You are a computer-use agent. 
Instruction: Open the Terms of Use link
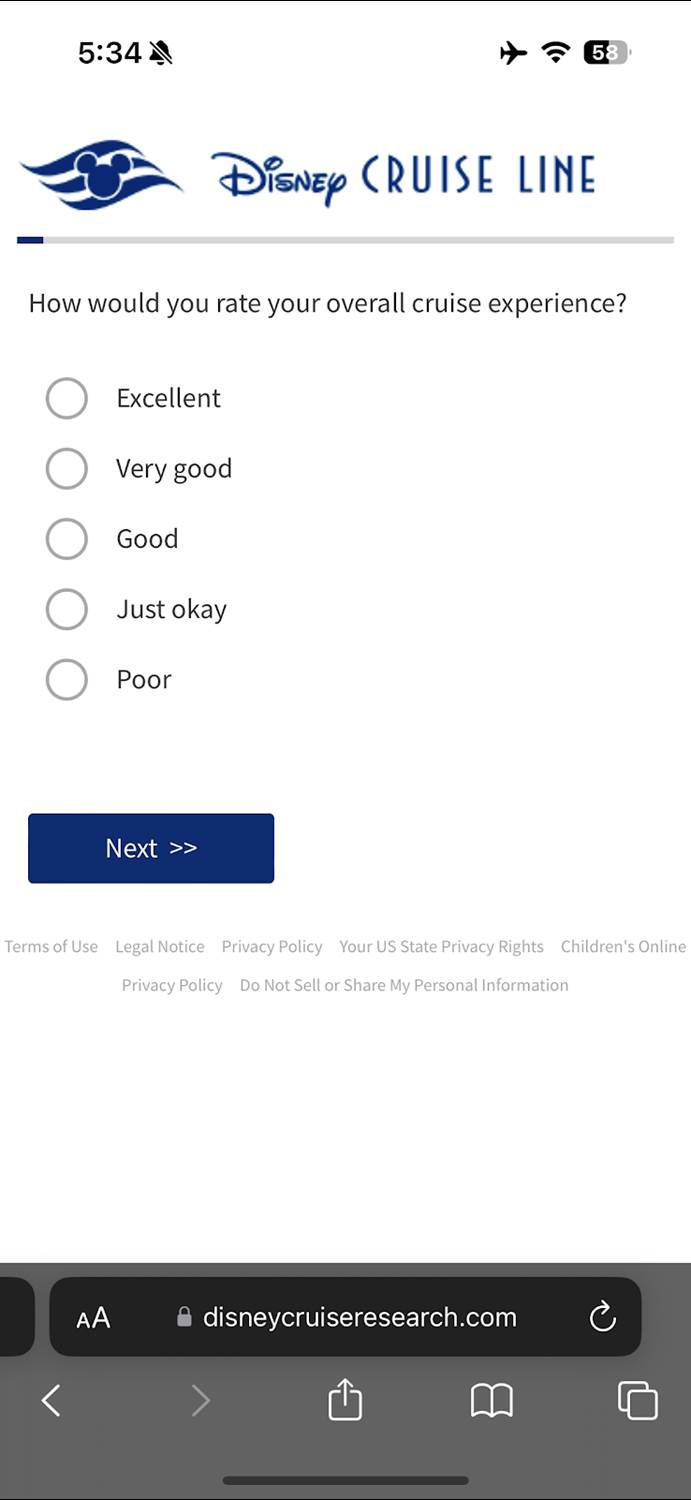coord(51,947)
